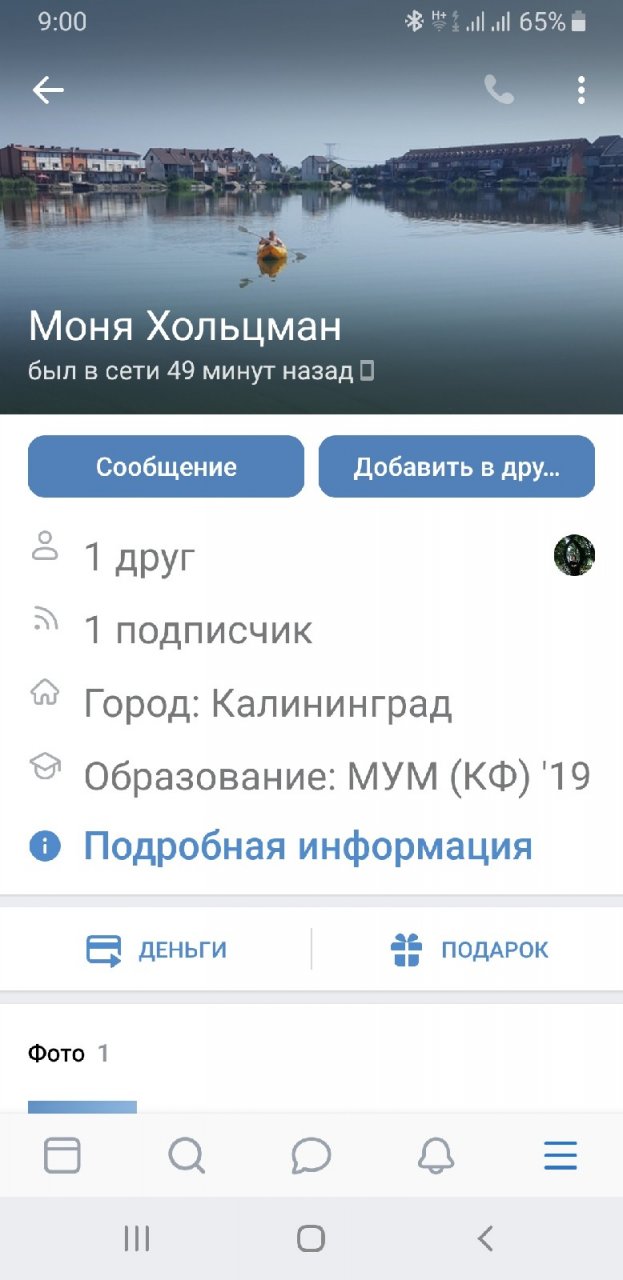
Task: Switch to the news feed tab
Action: pyautogui.click(x=62, y=1156)
